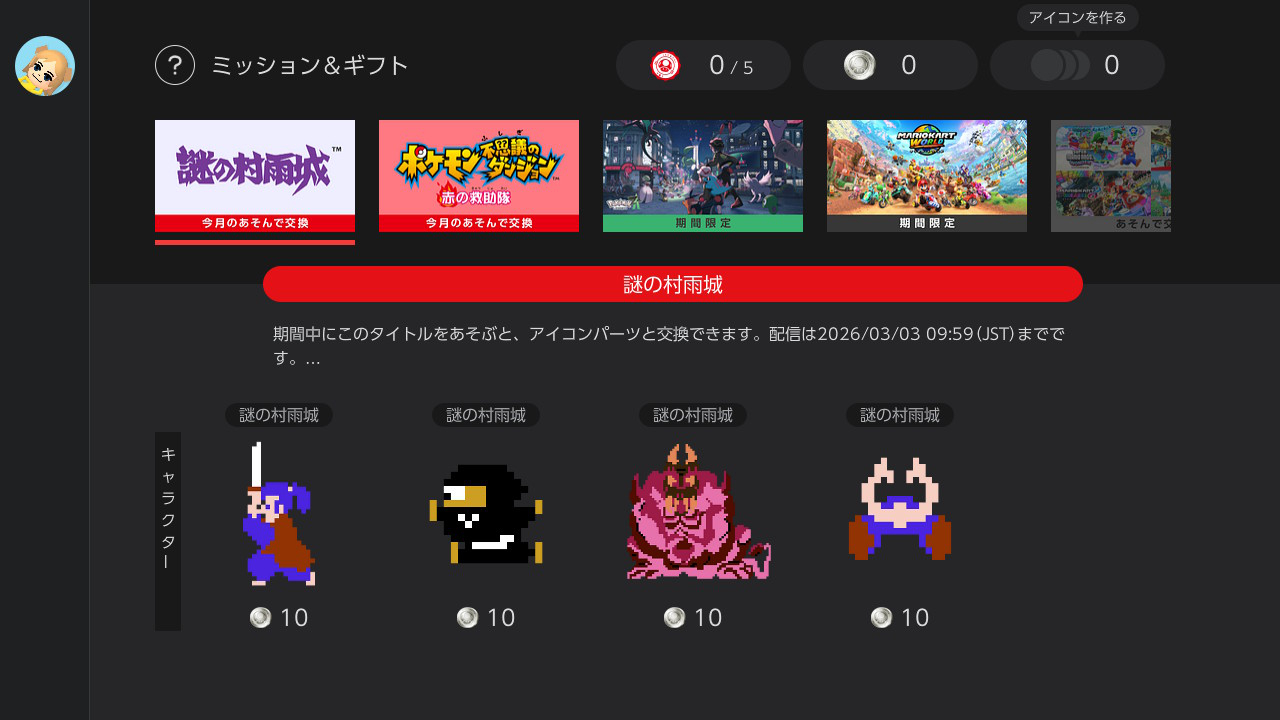Choose the pink demon boss icon part
This screenshot has height=720, width=1280.
[693, 515]
